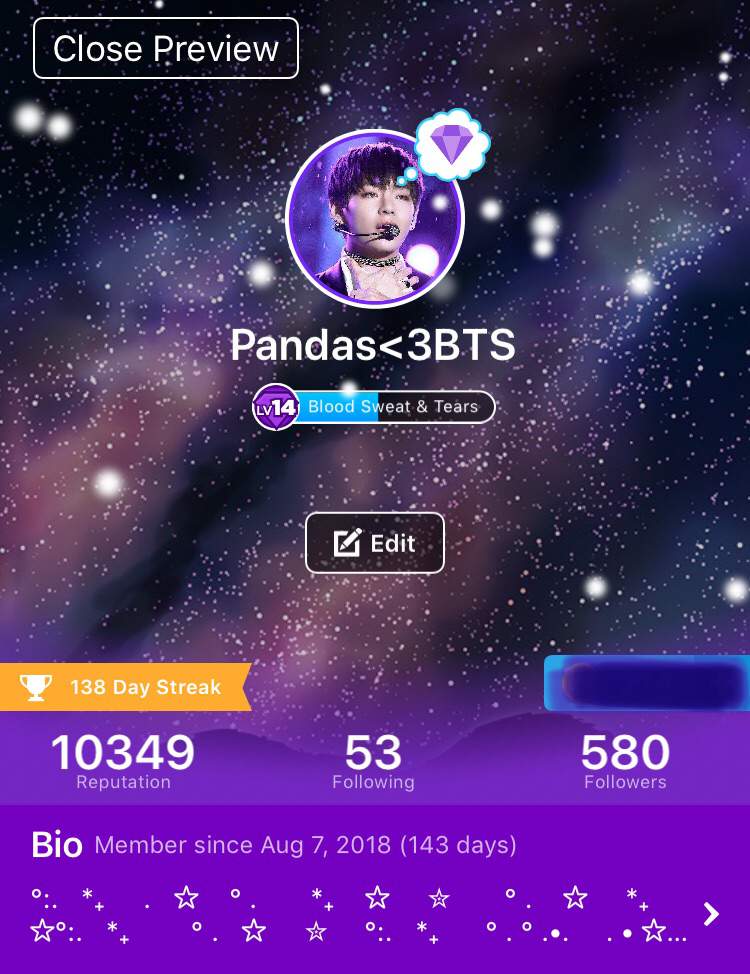Viewport: 750px width, 974px height.
Task: Expand the Bio with the chevron
Action: coord(711,914)
